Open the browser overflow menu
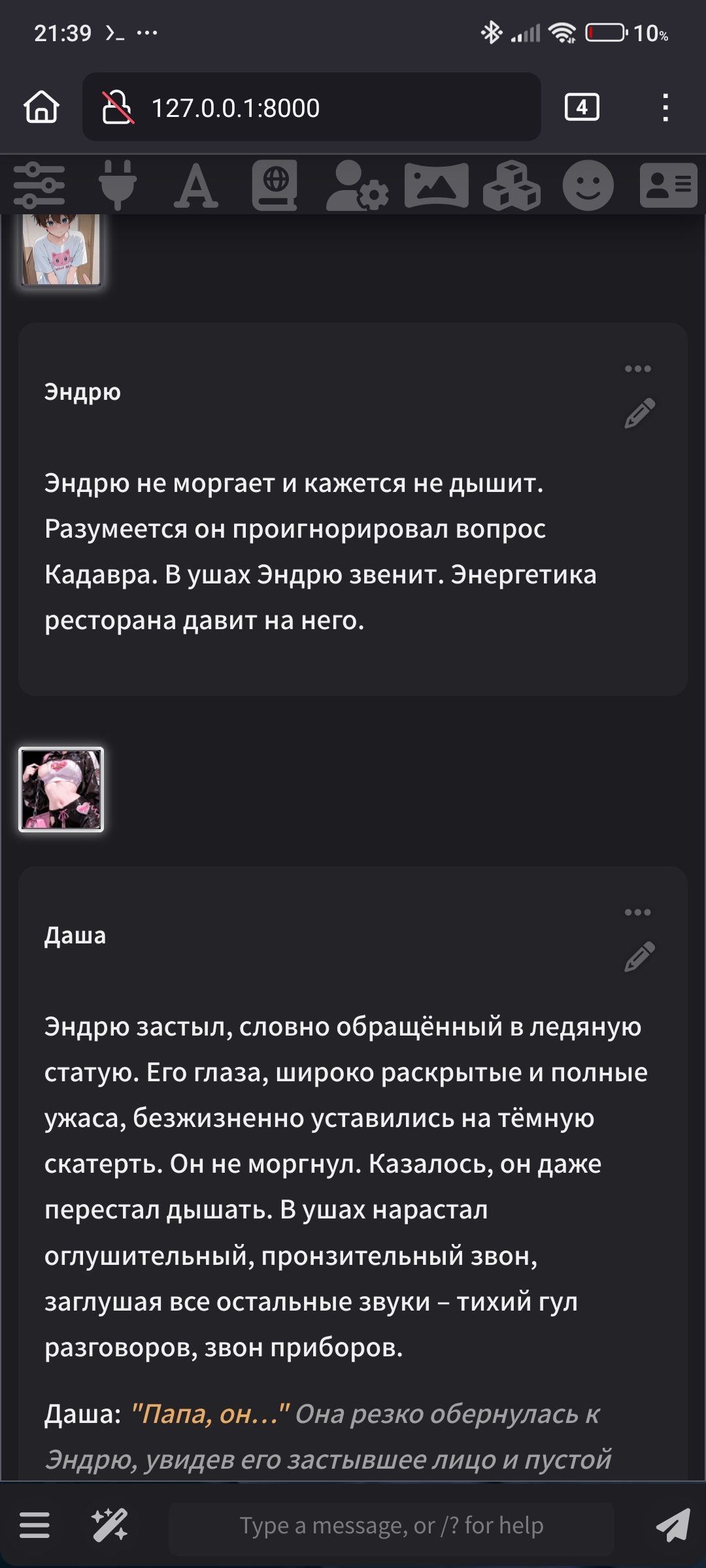Viewport: 706px width, 1568px height. [x=665, y=107]
